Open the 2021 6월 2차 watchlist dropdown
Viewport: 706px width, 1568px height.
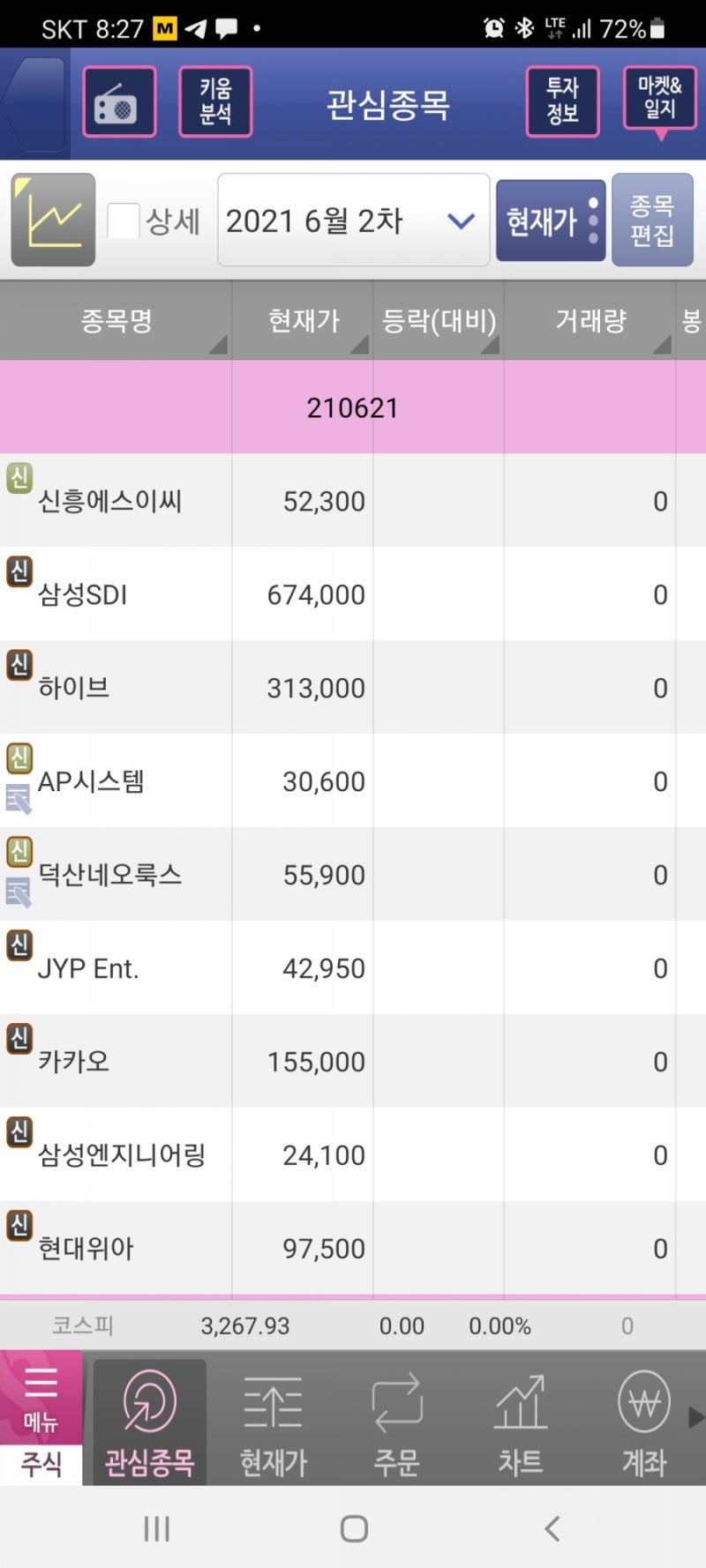(353, 219)
